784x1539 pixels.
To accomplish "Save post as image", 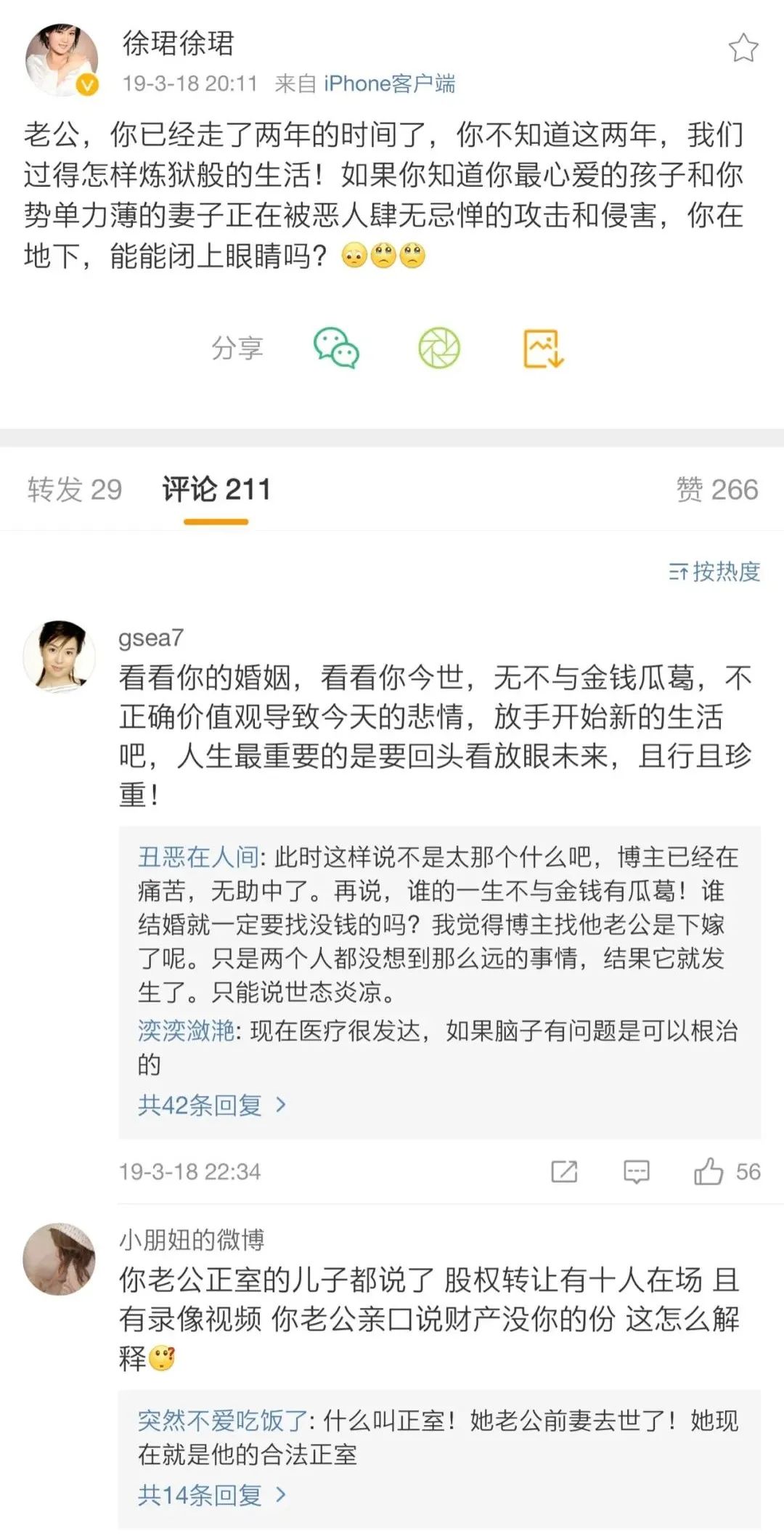I will click(543, 349).
